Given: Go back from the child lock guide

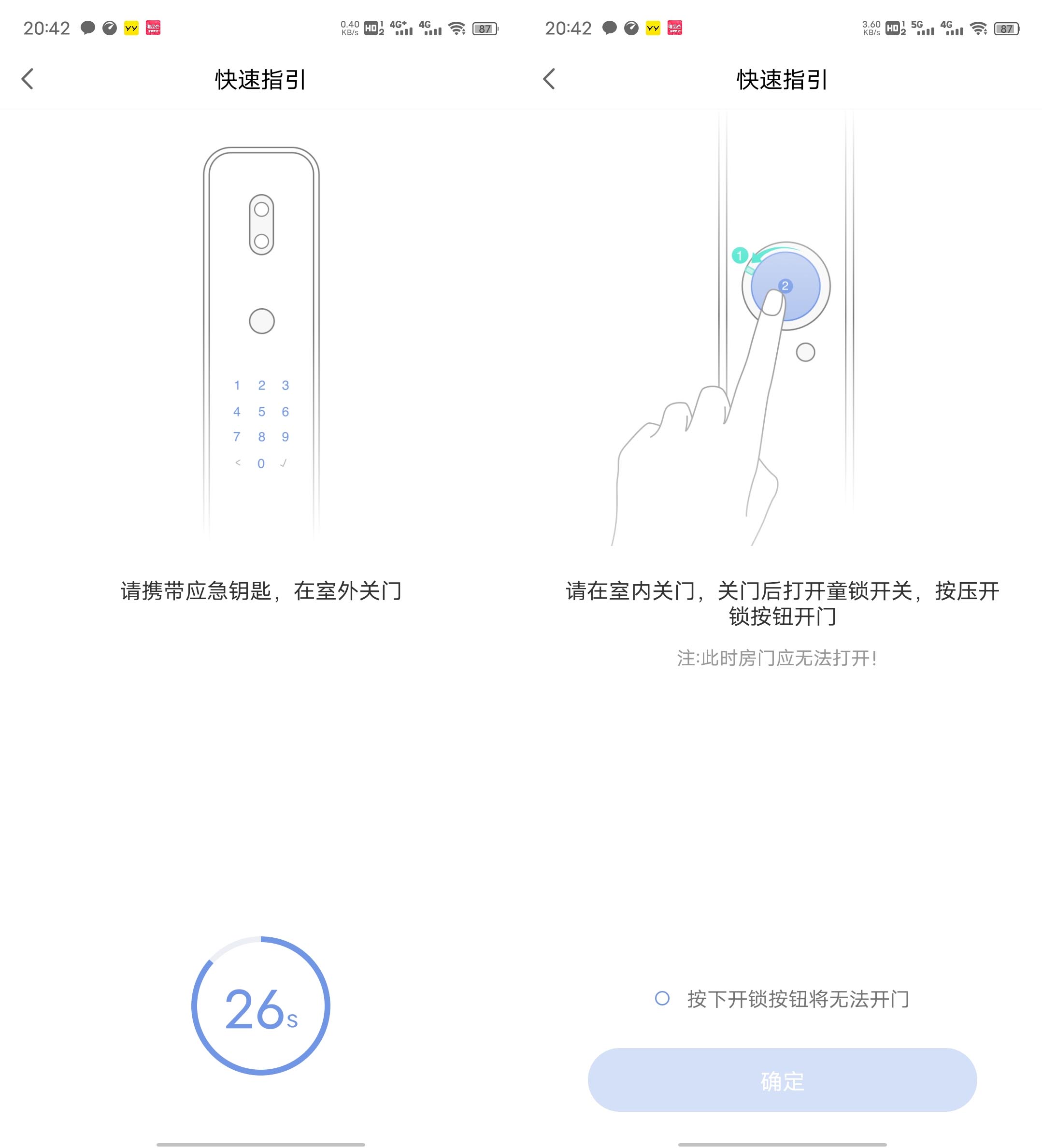Looking at the screenshot, I should pos(549,79).
